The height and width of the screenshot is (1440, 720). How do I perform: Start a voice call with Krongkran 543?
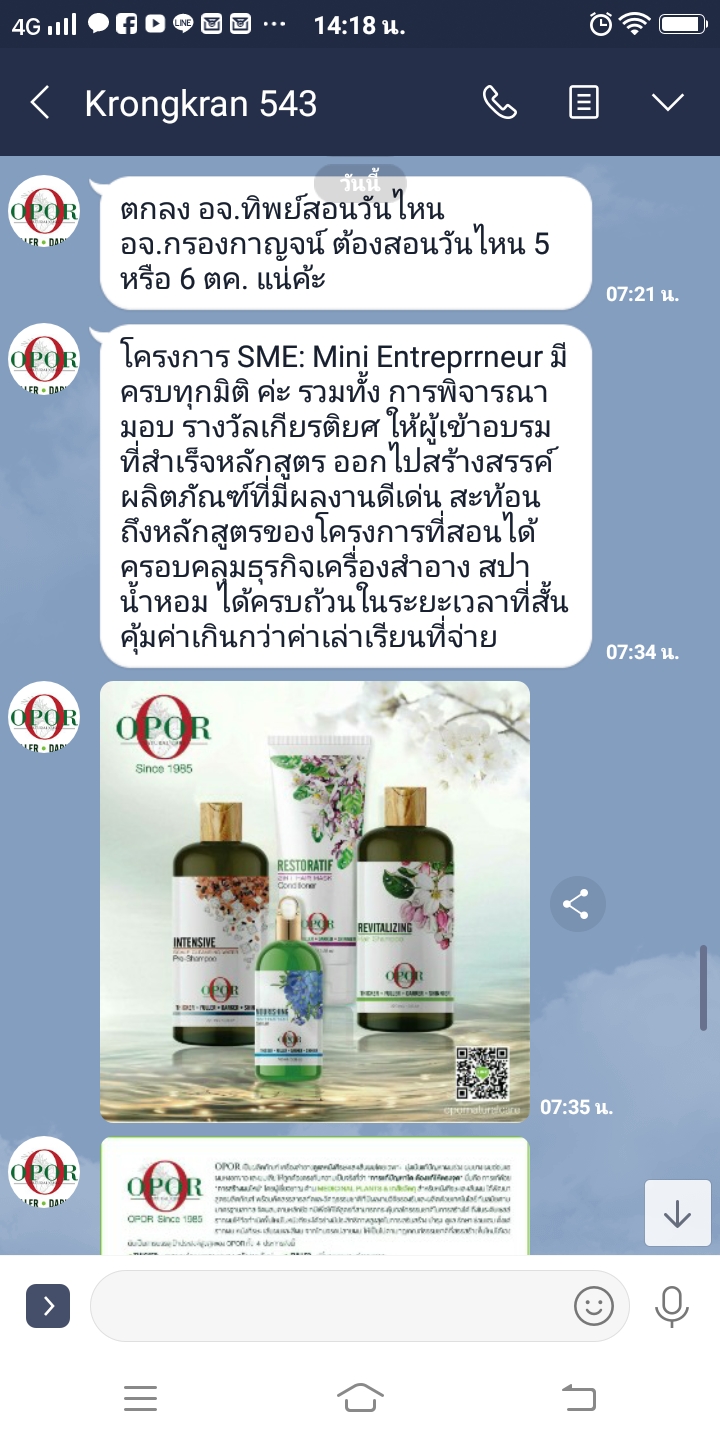499,102
